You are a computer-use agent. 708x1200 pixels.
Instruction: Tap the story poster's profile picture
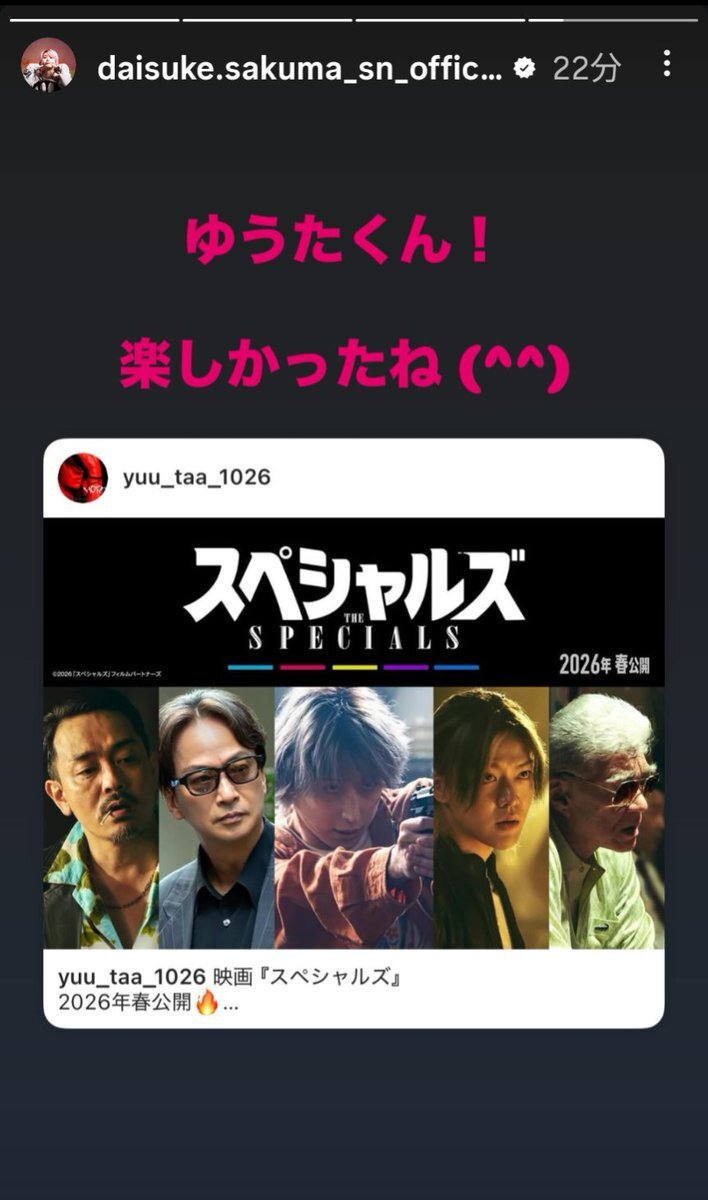click(48, 66)
